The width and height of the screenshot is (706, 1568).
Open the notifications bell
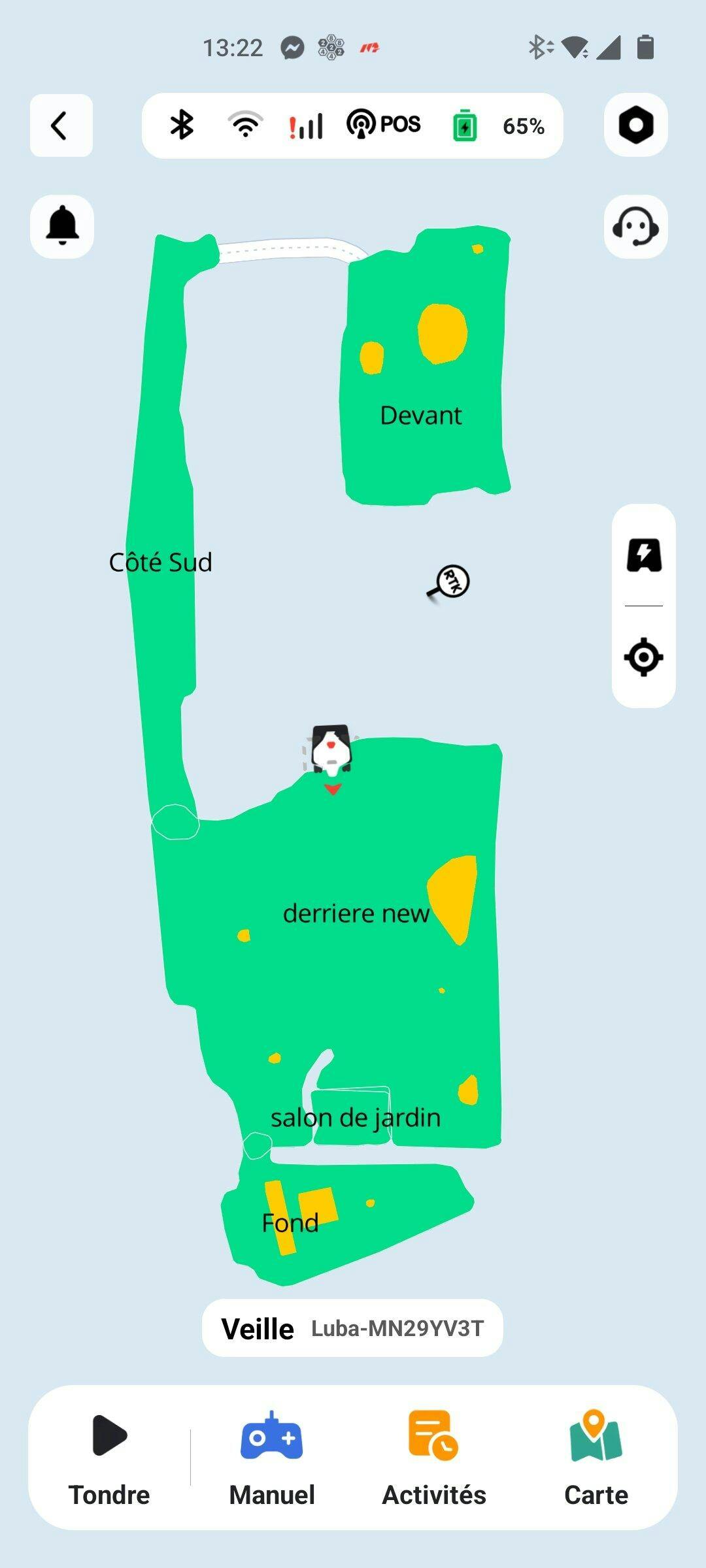click(x=62, y=226)
